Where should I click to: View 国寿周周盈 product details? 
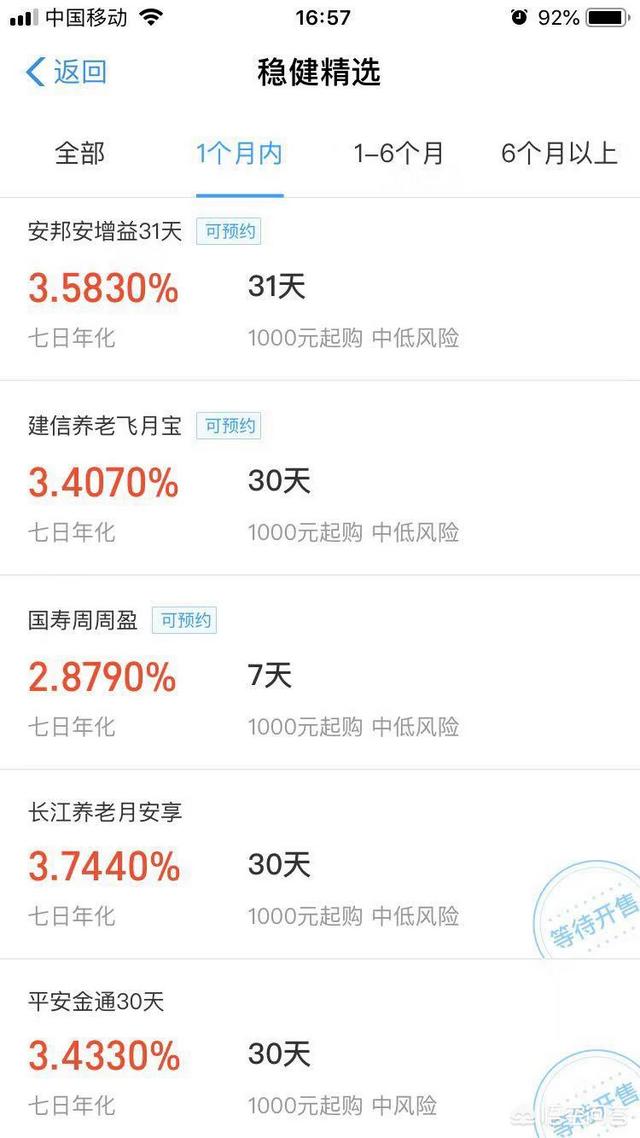coord(320,673)
